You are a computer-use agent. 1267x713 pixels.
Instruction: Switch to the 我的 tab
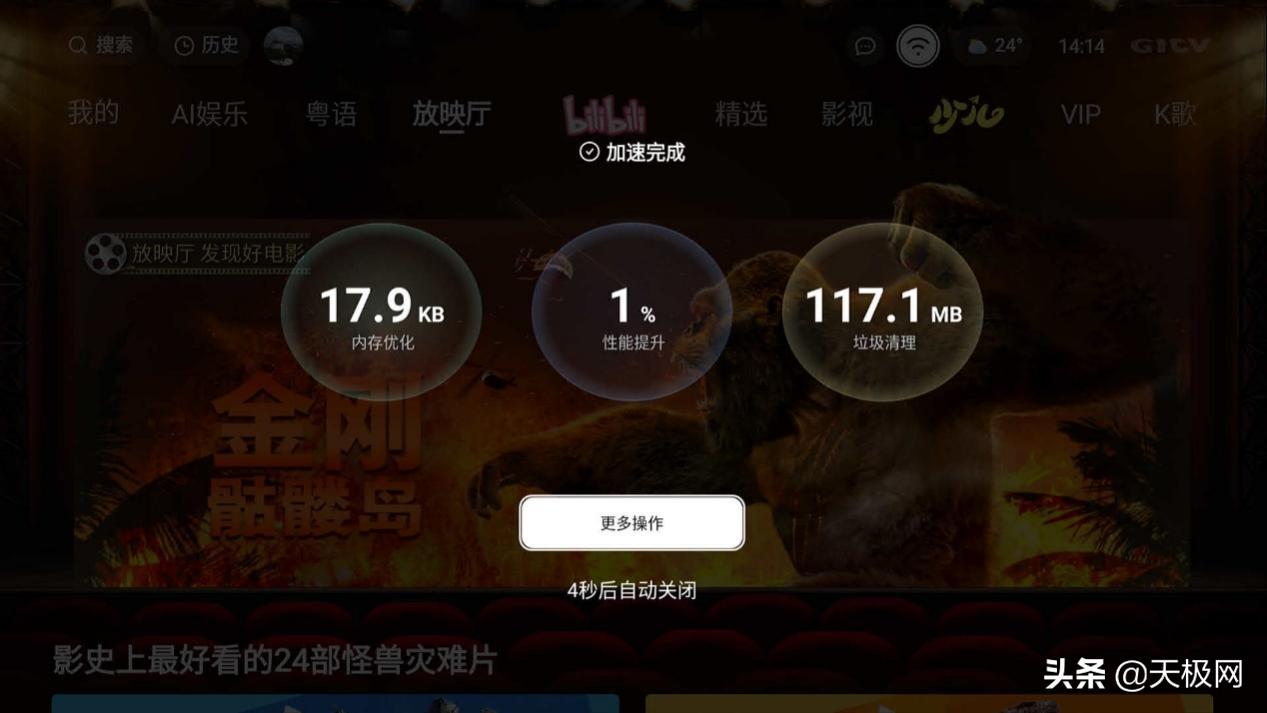point(93,113)
